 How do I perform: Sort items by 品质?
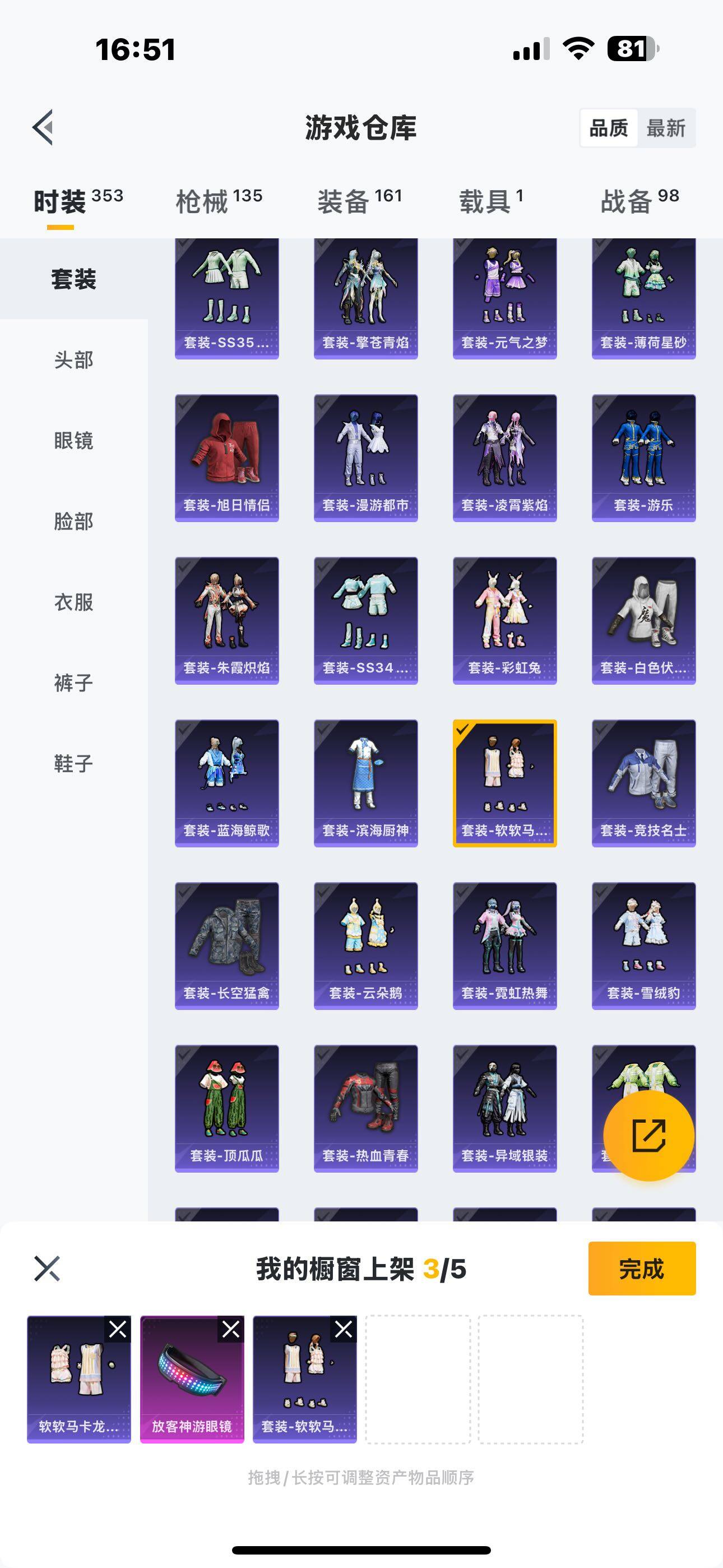click(x=609, y=128)
